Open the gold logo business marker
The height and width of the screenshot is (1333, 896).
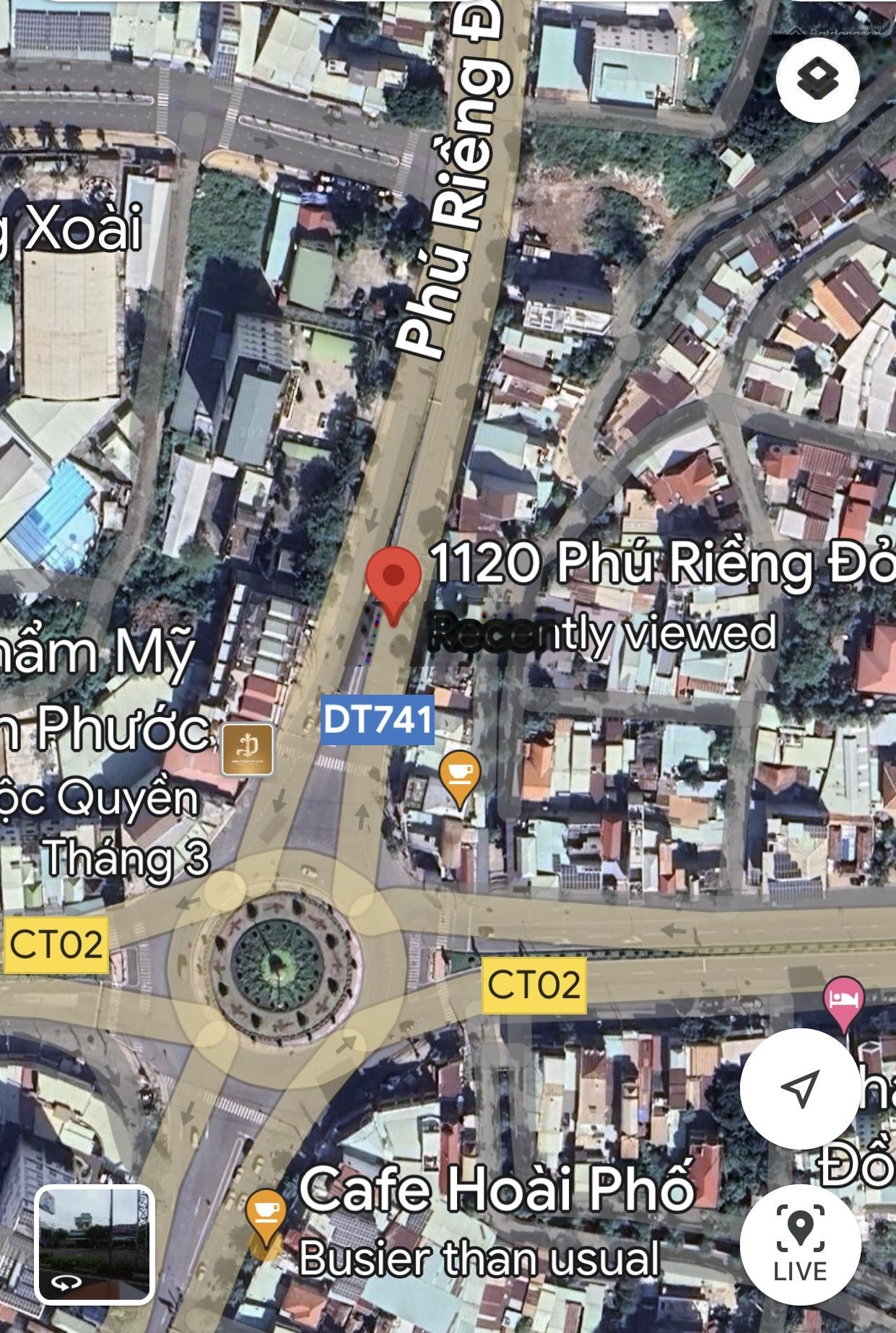point(248,749)
